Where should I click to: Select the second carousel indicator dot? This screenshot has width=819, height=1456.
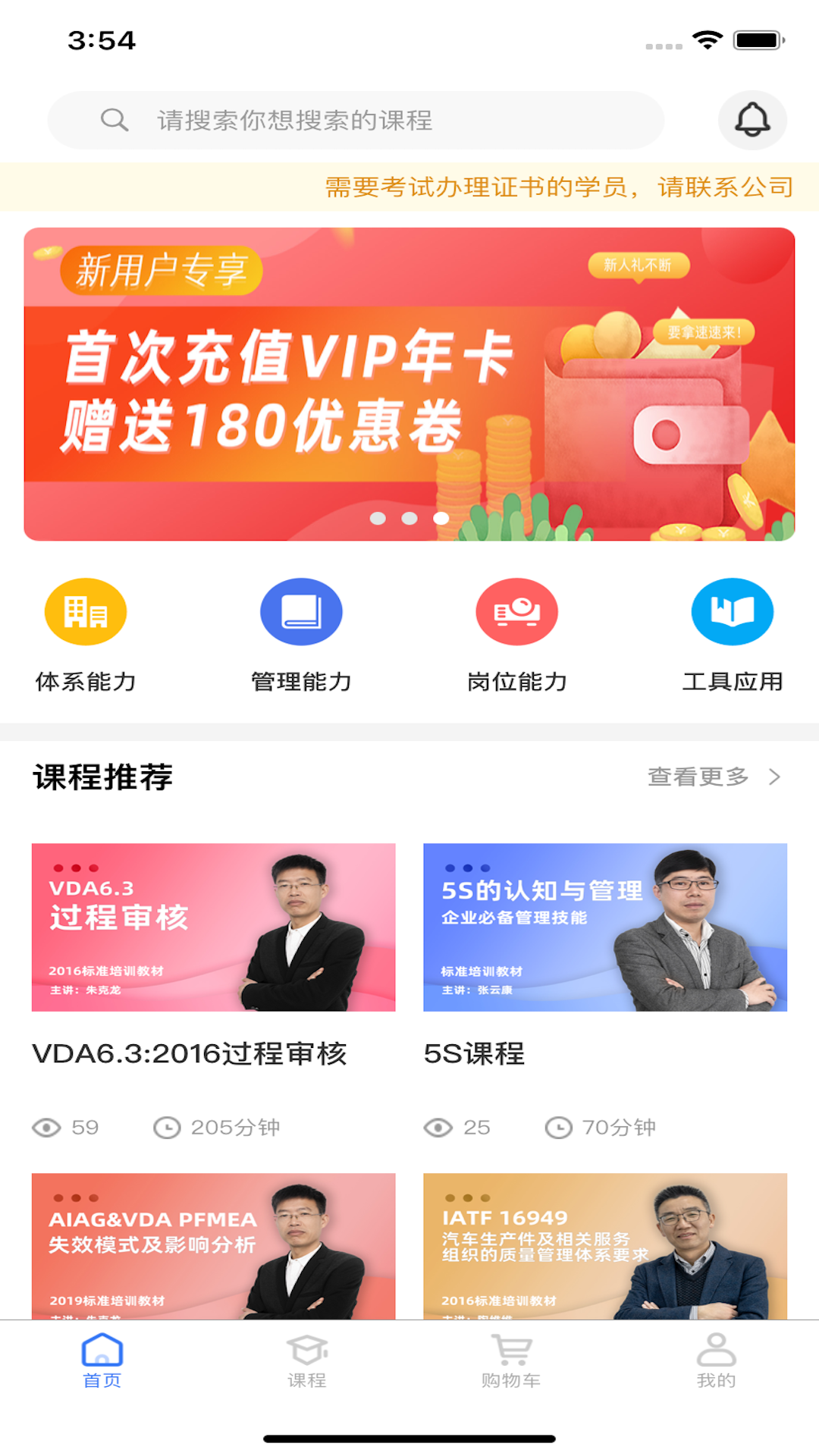tap(408, 518)
